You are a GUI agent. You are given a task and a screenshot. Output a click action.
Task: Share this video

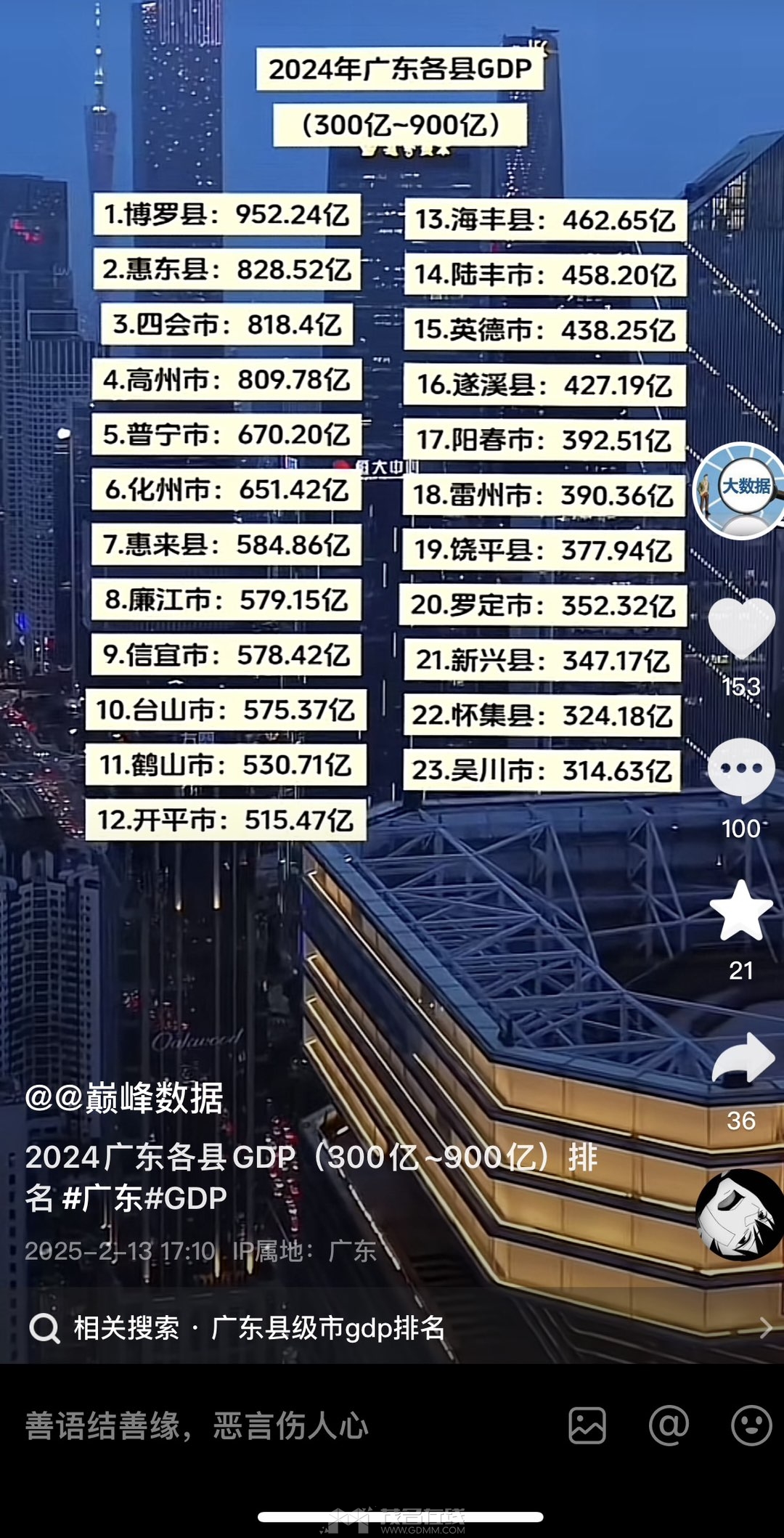(742, 1059)
